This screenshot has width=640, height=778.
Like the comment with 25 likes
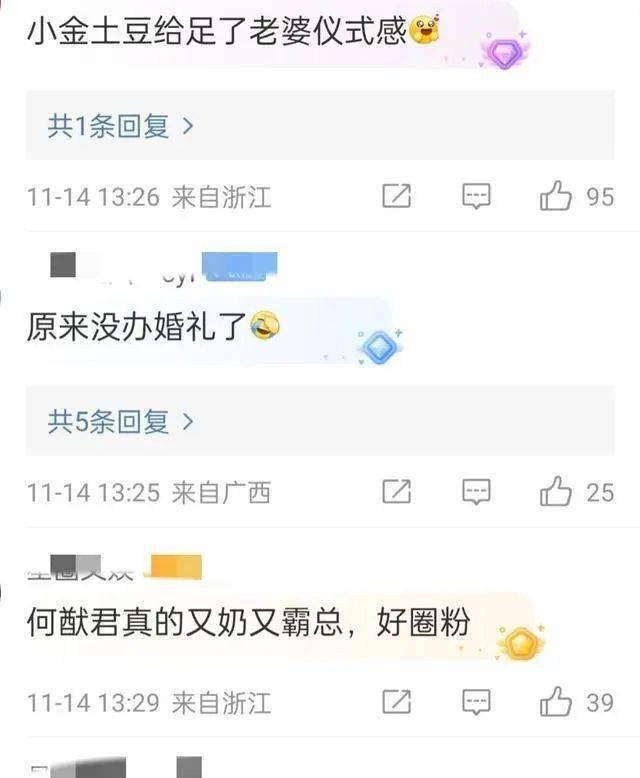[556, 492]
